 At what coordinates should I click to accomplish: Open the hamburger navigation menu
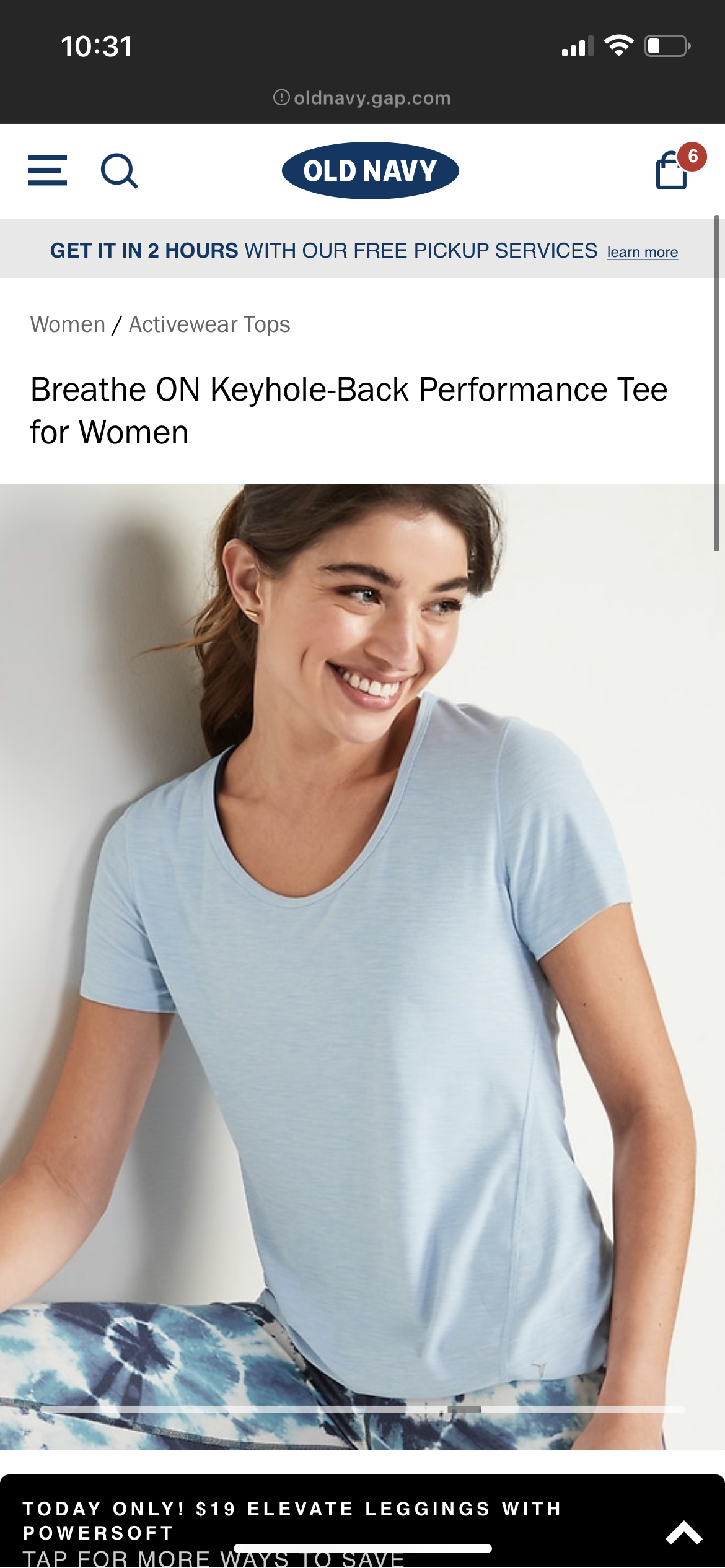(47, 170)
